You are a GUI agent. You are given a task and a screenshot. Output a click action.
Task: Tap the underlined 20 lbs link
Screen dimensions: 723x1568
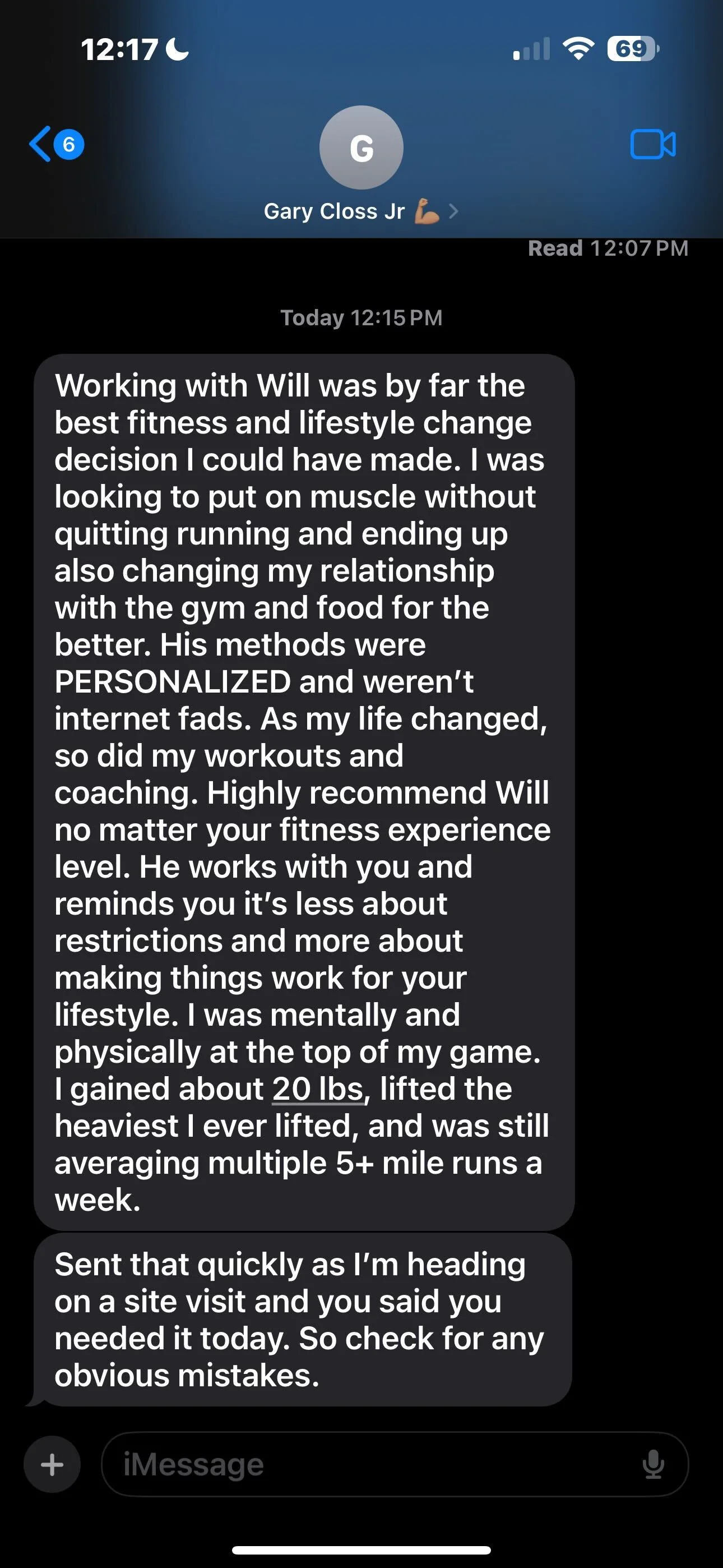pyautogui.click(x=318, y=1089)
